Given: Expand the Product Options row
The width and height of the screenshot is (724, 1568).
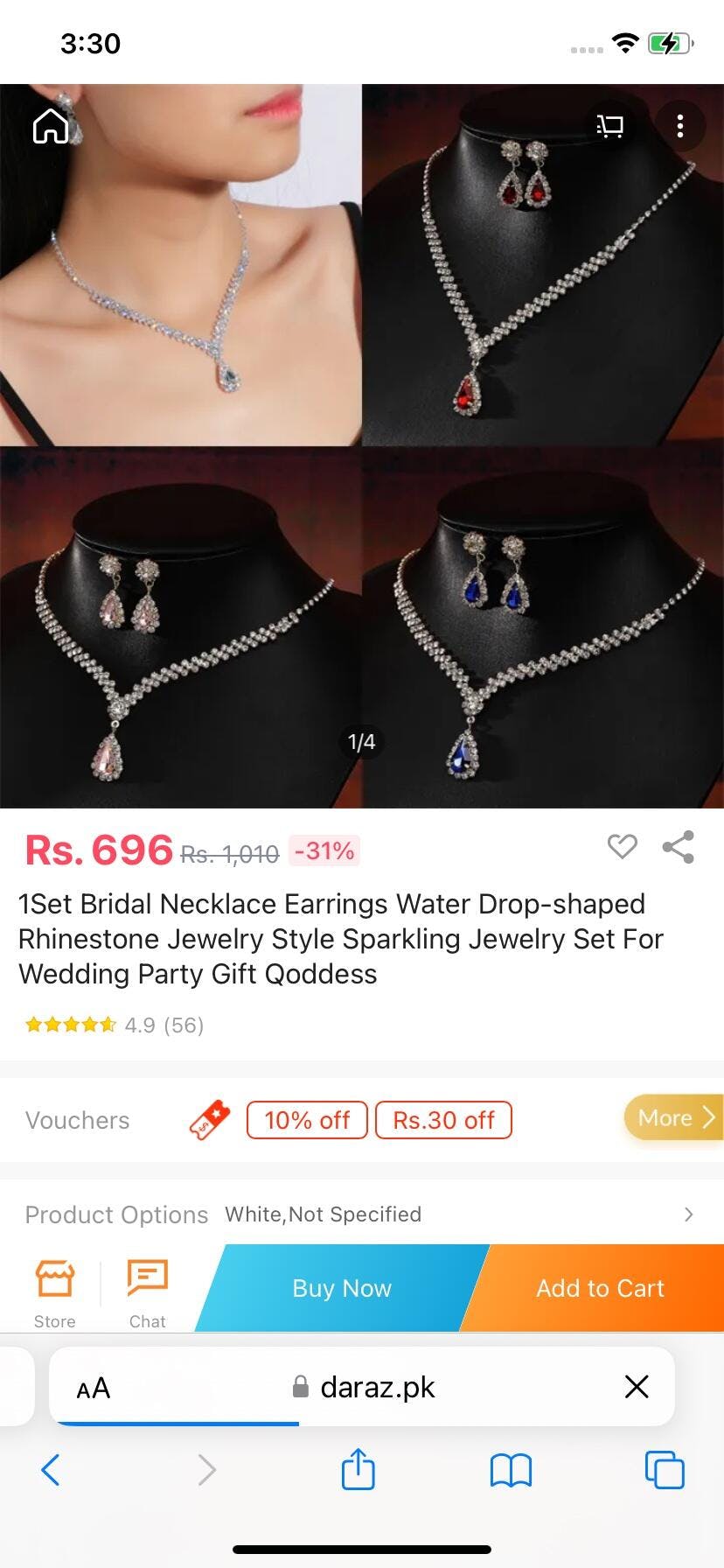Looking at the screenshot, I should [x=688, y=1214].
